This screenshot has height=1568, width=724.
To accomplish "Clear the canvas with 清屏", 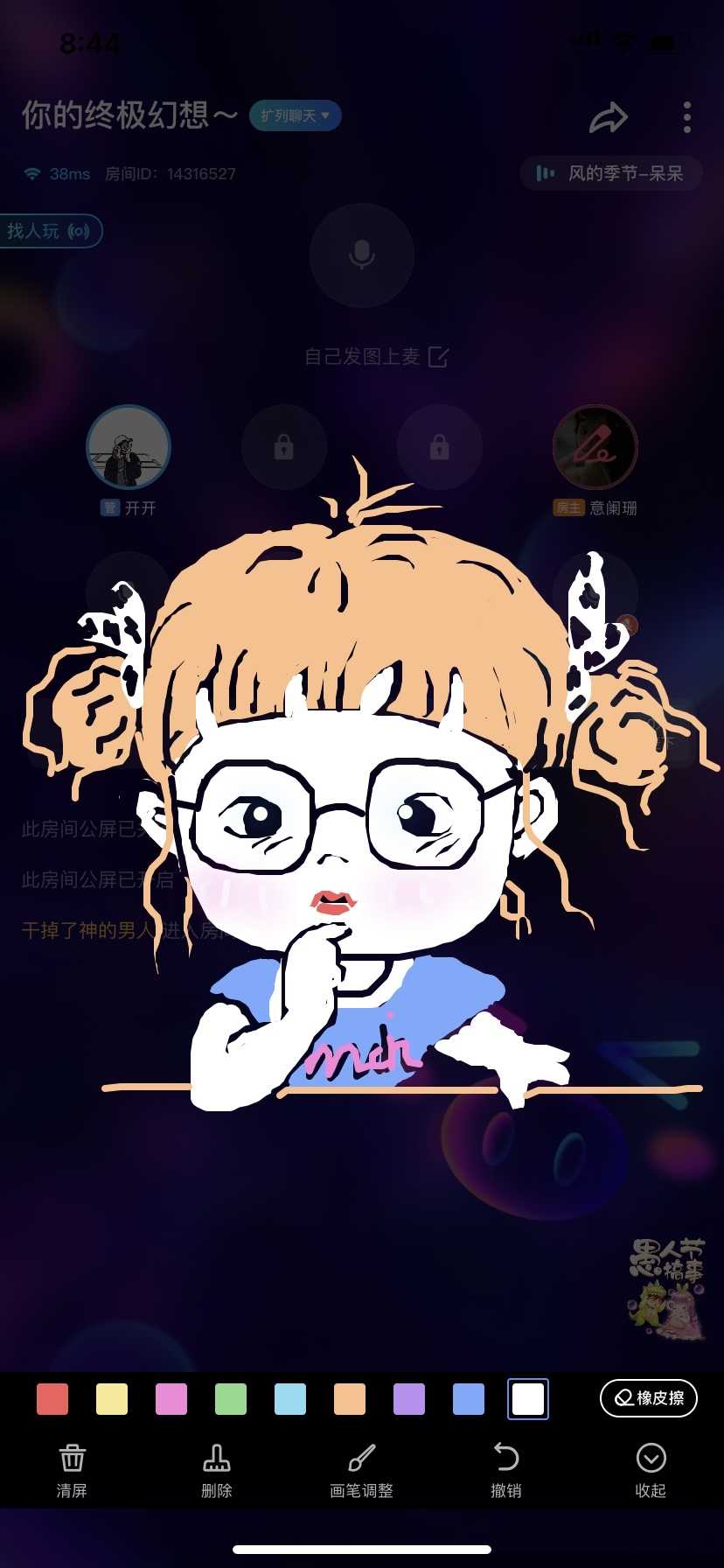I will click(x=72, y=1470).
